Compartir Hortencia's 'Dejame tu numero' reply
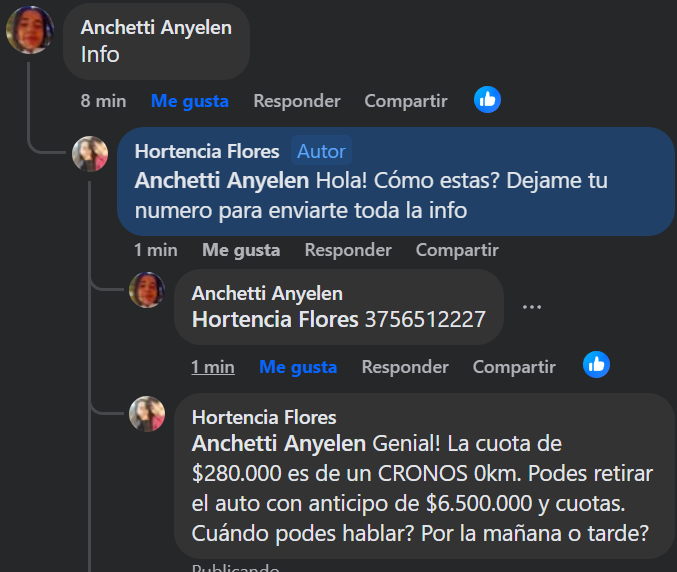This screenshot has height=572, width=677. [x=457, y=250]
